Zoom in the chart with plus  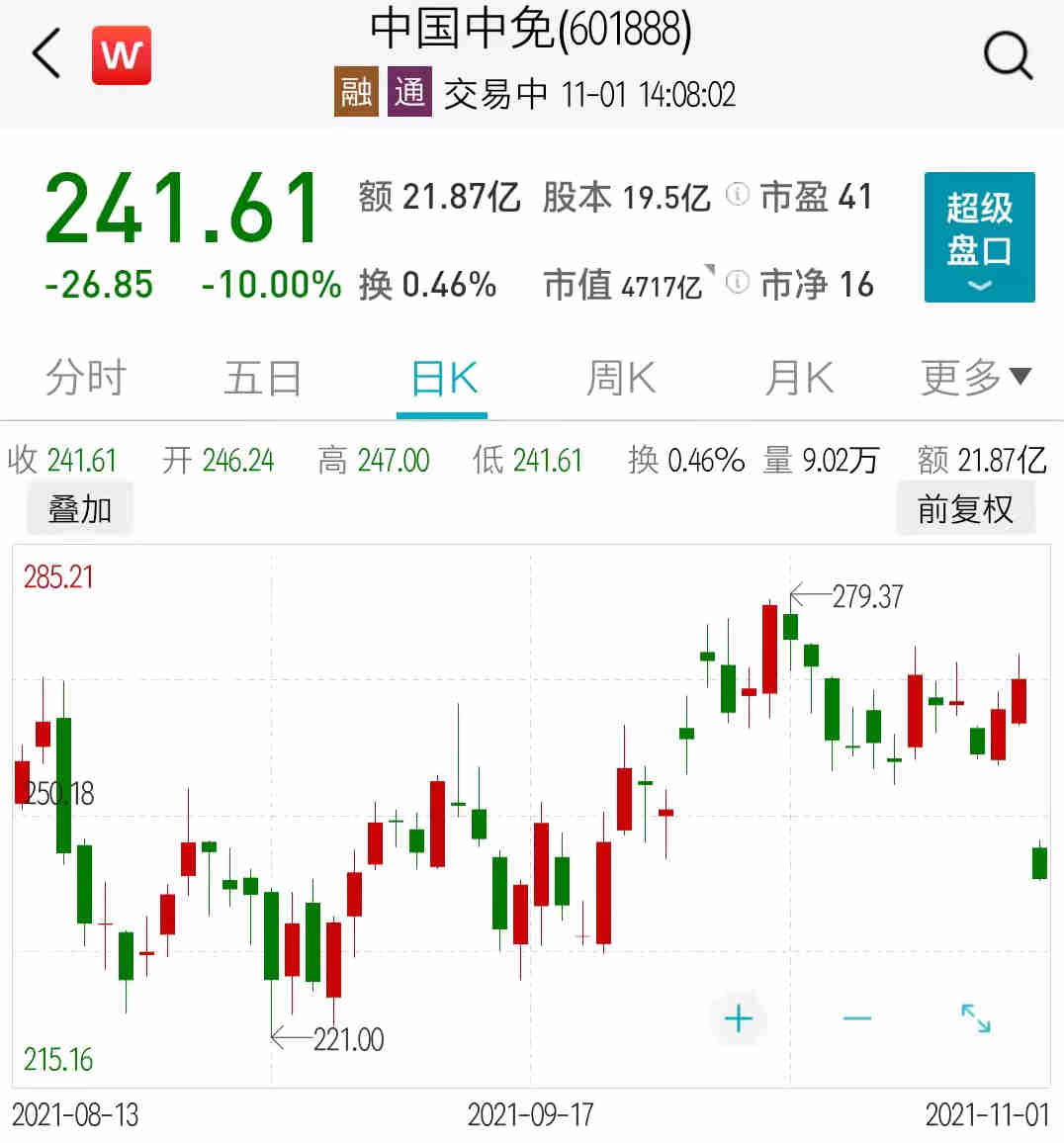coord(739,1018)
